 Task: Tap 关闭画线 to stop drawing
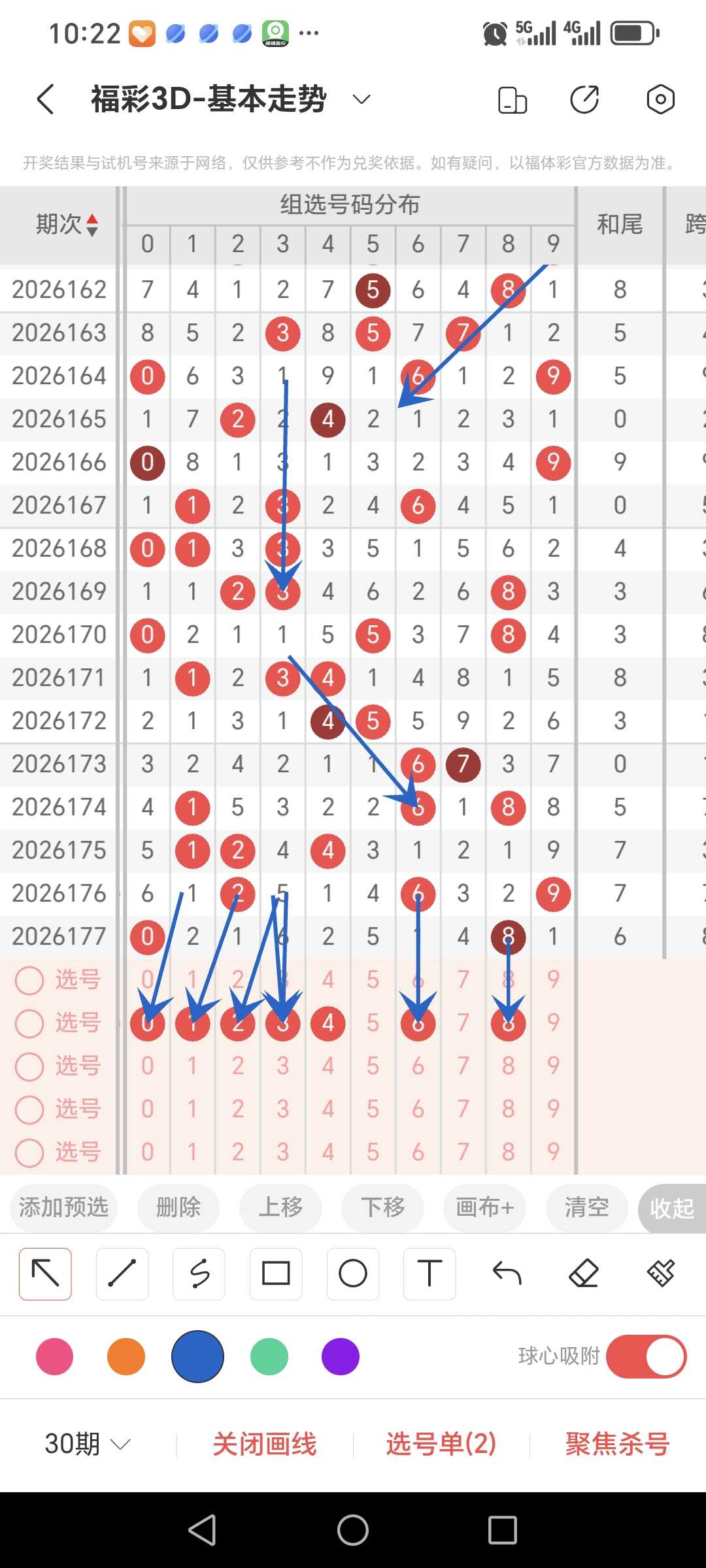tap(265, 1444)
